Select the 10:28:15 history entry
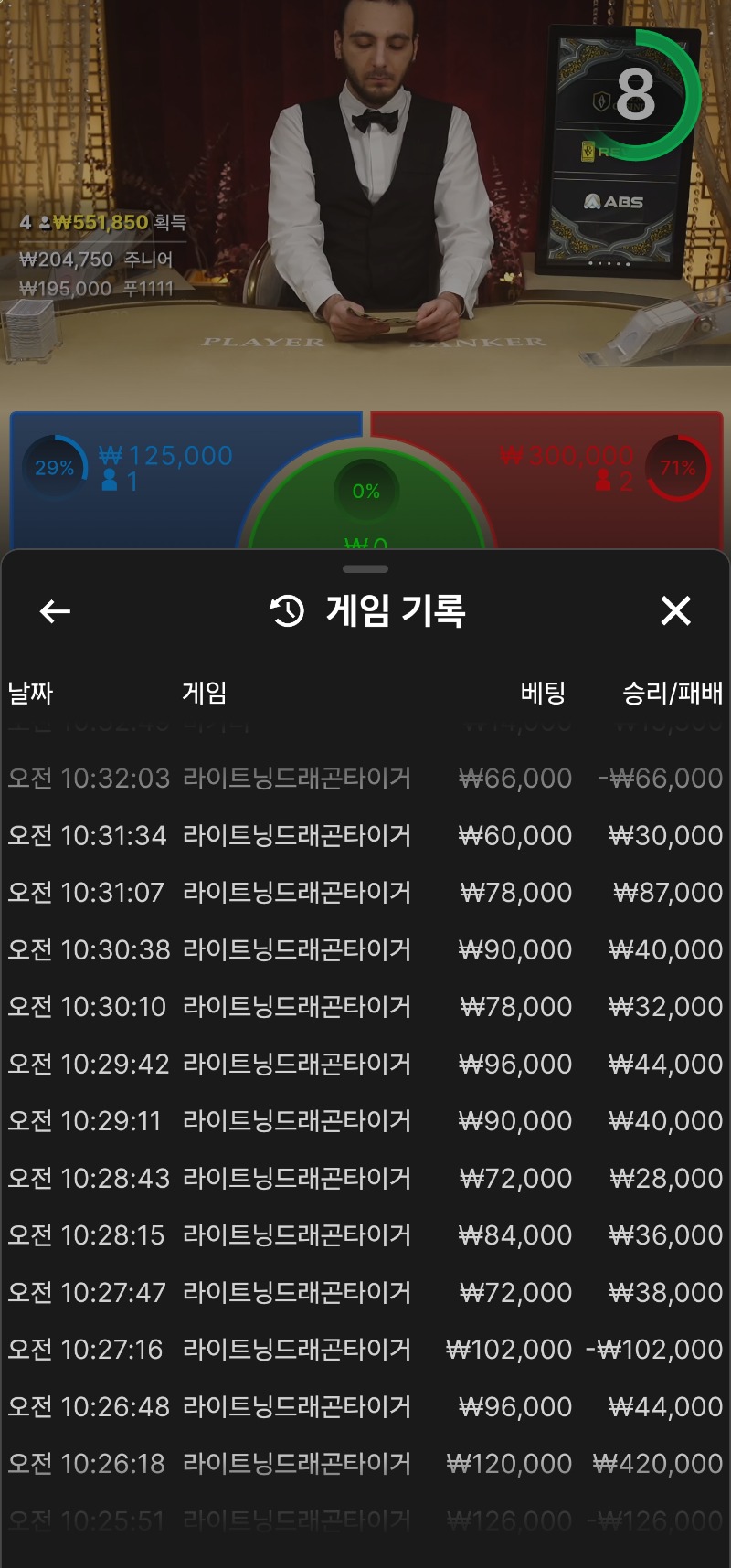This screenshot has width=731, height=1568. 365,1235
